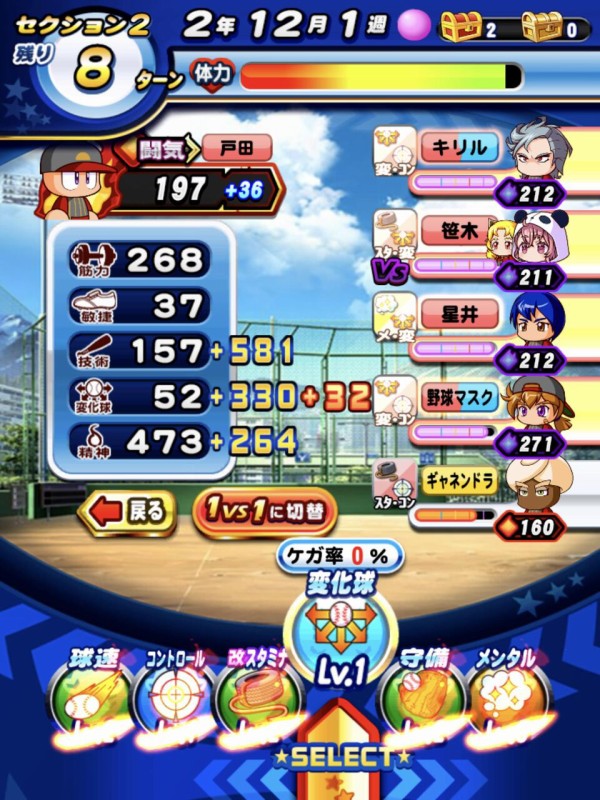Switch to 1vs1 mode
The width and height of the screenshot is (600, 800).
tap(265, 511)
